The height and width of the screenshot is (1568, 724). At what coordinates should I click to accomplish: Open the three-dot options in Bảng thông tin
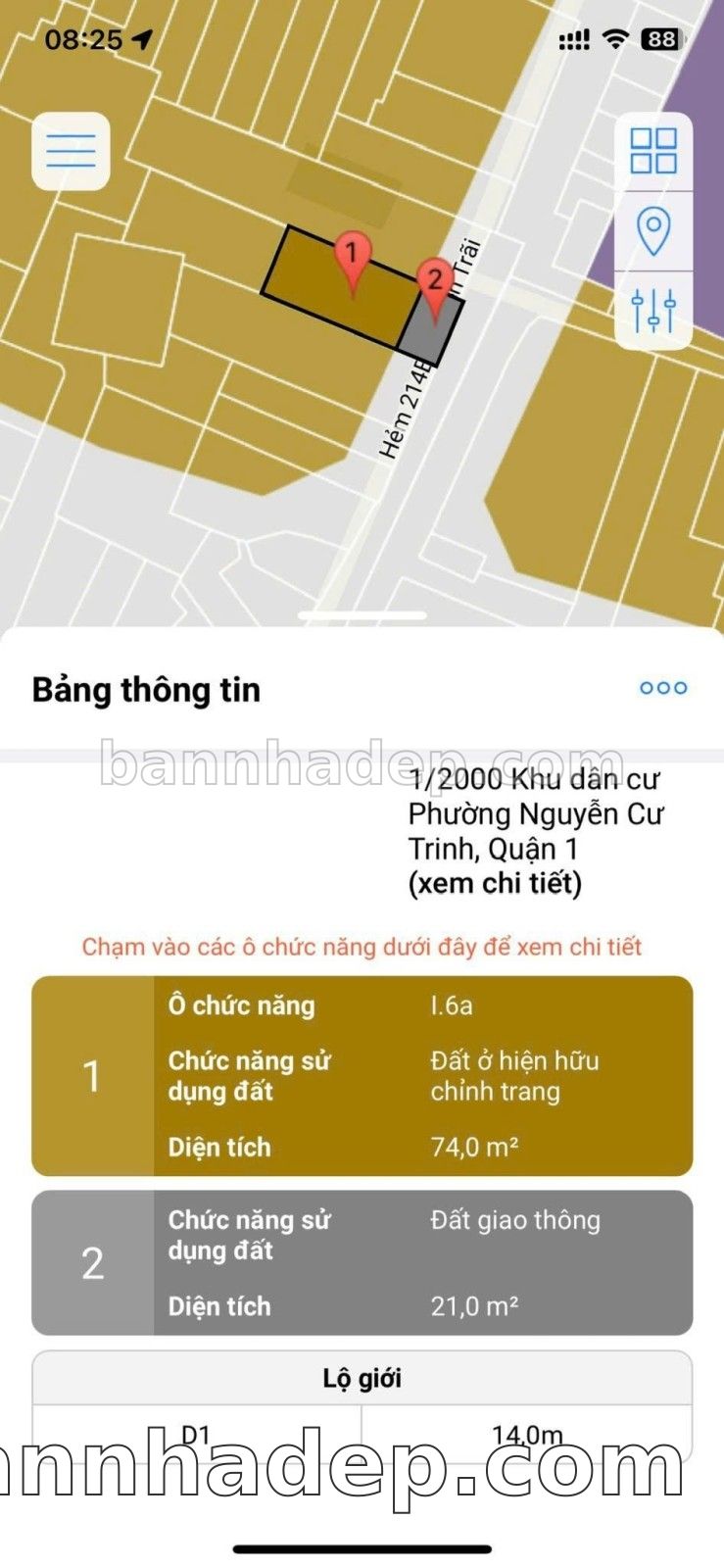pyautogui.click(x=663, y=688)
